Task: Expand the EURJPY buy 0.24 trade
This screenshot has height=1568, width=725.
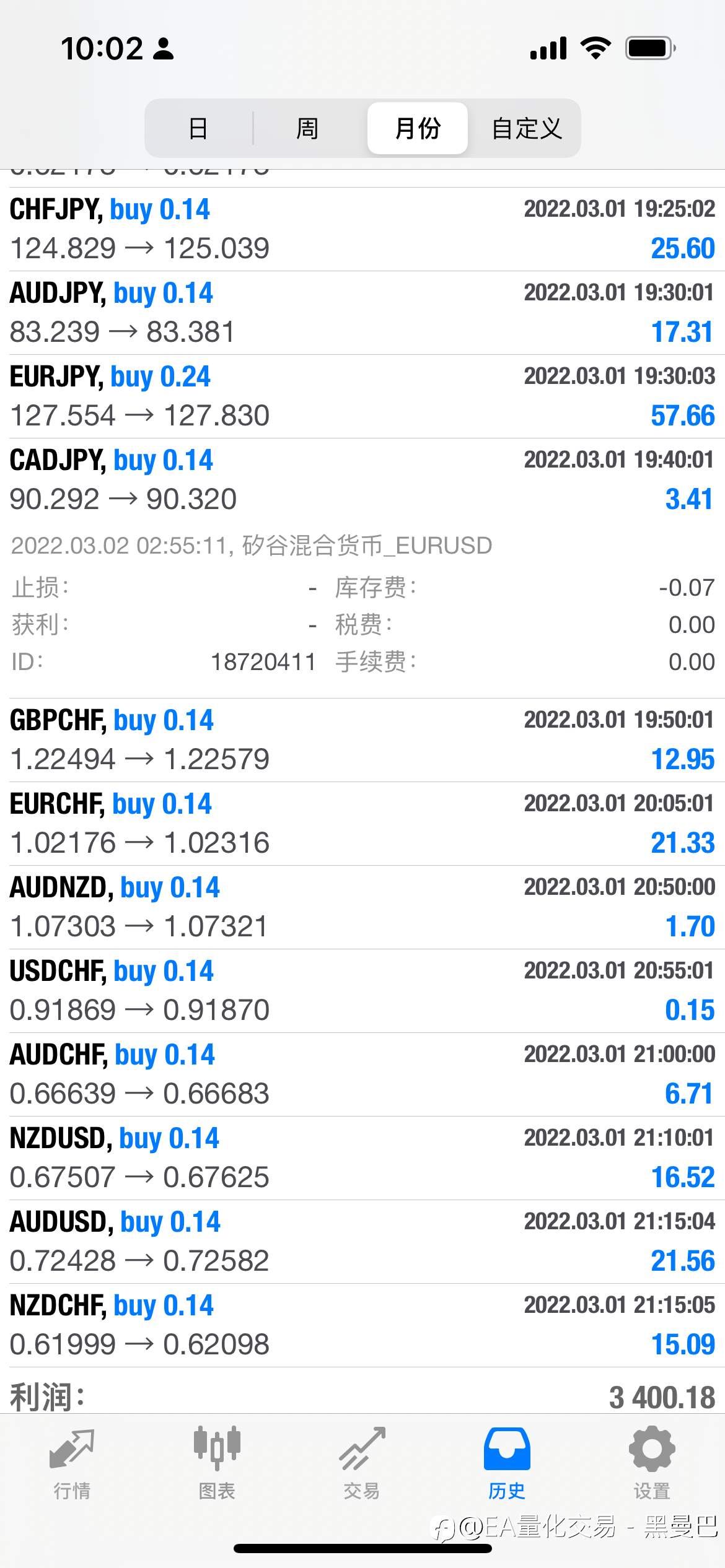Action: (362, 396)
